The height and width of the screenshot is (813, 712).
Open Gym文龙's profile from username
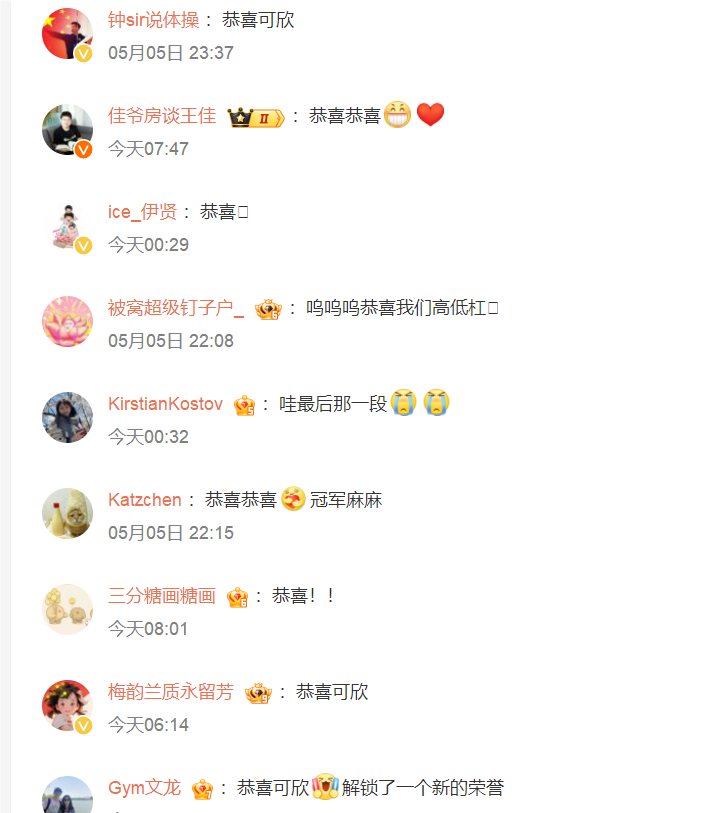pyautogui.click(x=144, y=788)
